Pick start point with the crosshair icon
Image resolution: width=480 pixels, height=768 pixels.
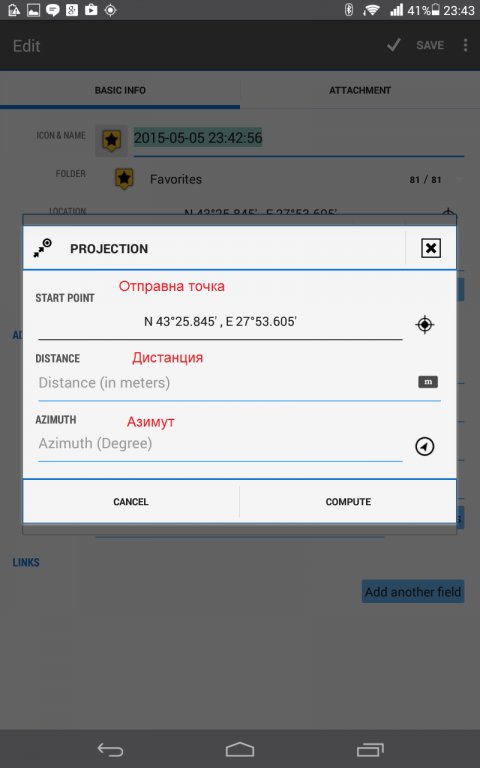point(425,324)
